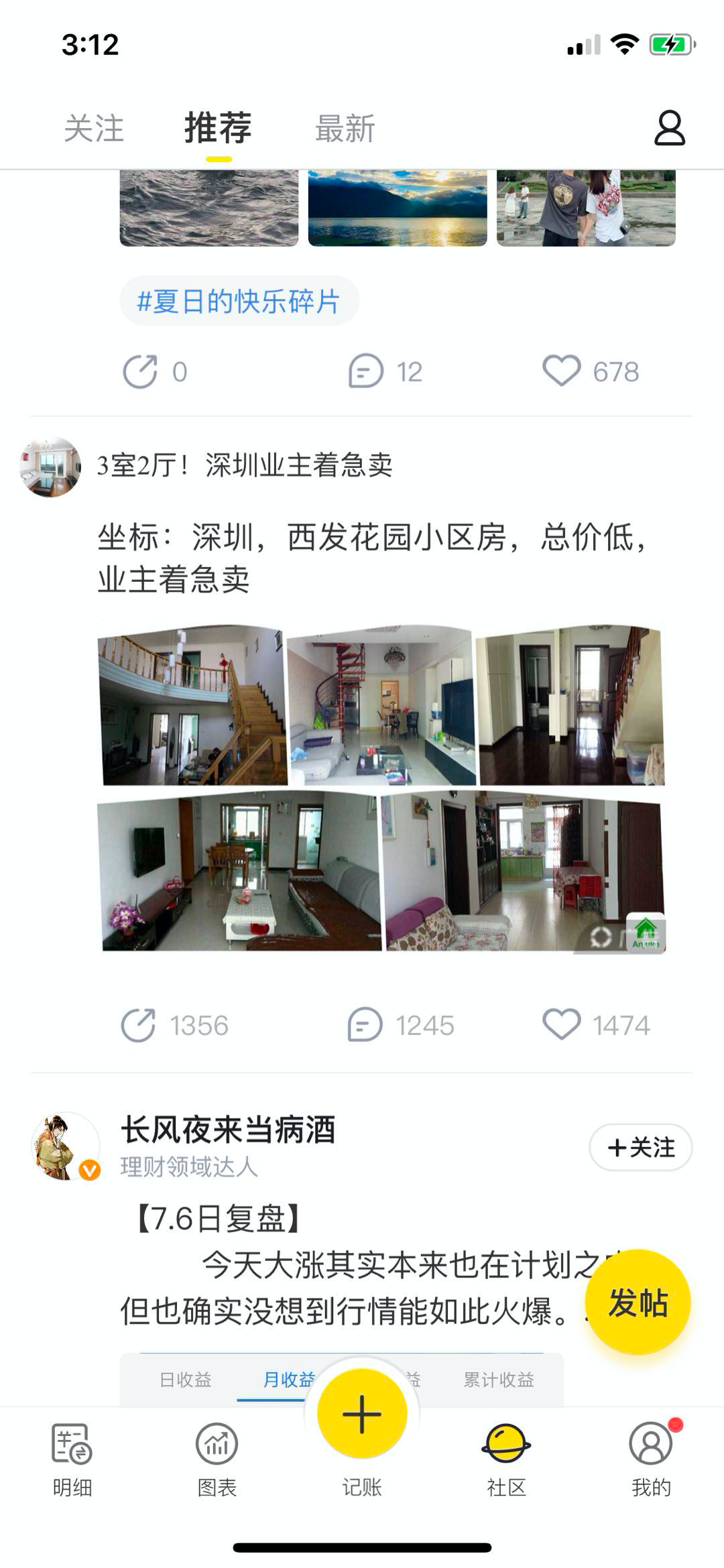The height and width of the screenshot is (1568, 724).
Task: Select the 日收益 segment
Action: 186,1380
